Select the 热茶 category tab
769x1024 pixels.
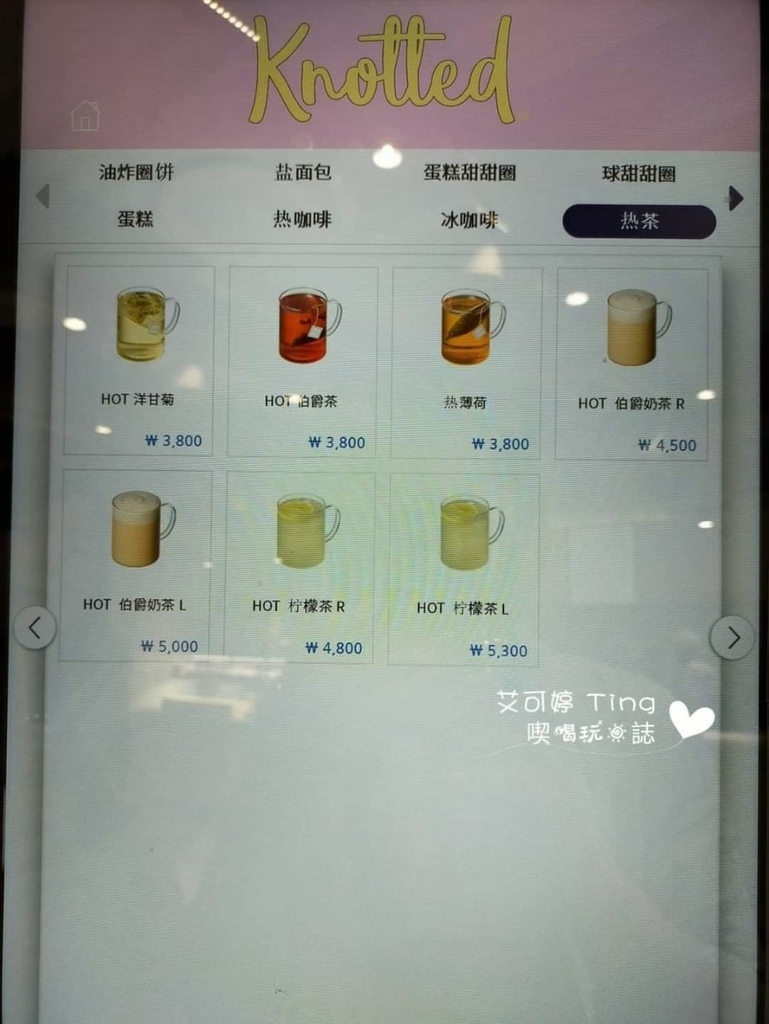(x=639, y=222)
